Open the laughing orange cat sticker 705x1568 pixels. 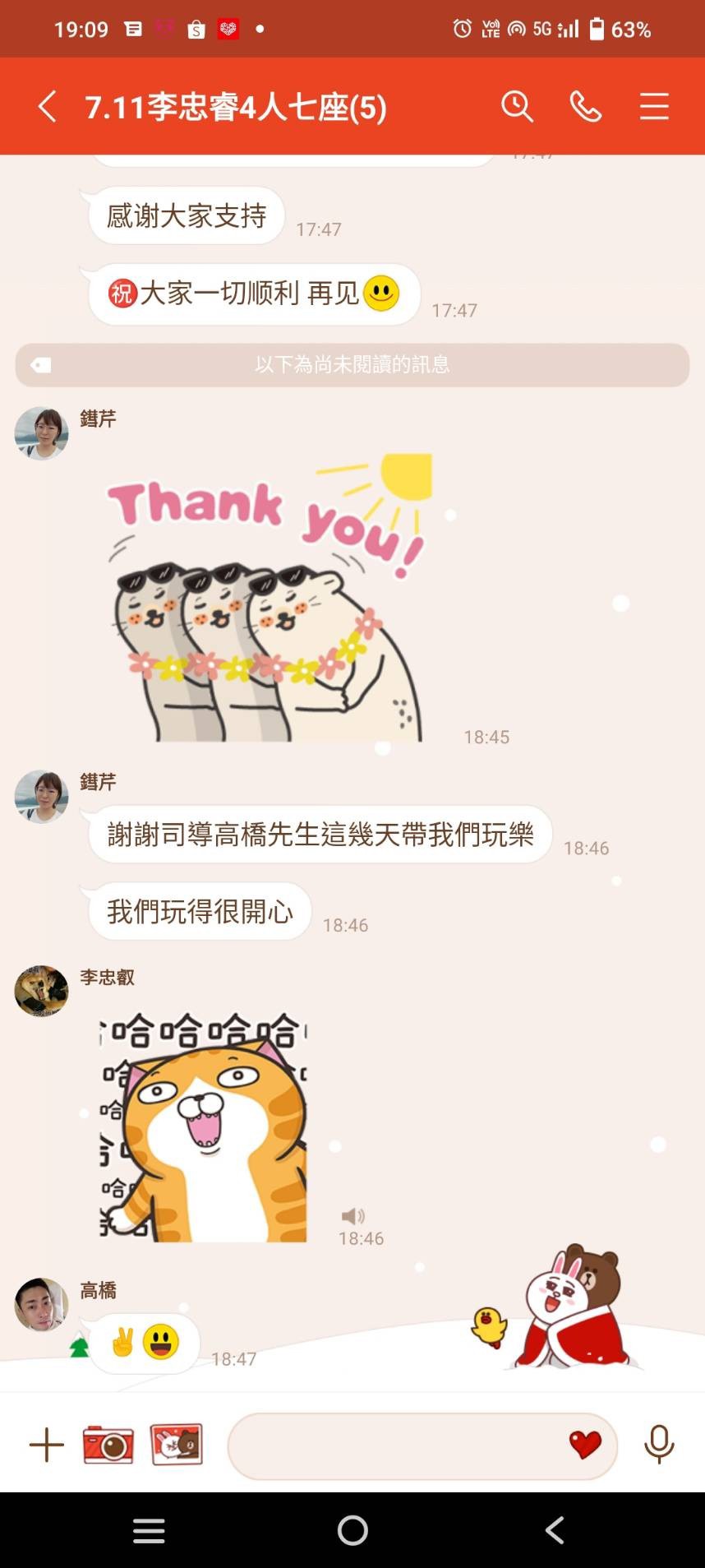point(203,1126)
